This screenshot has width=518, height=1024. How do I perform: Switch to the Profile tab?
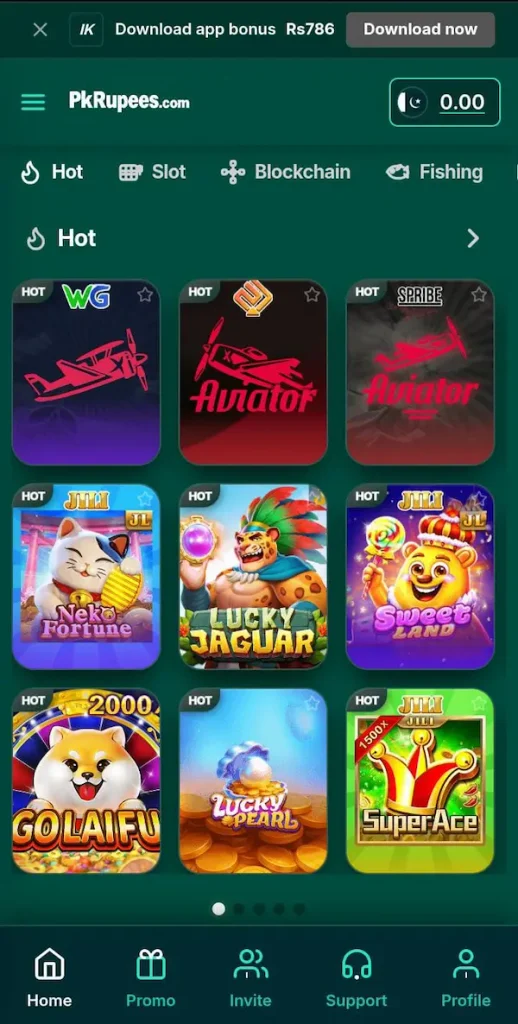[466, 978]
